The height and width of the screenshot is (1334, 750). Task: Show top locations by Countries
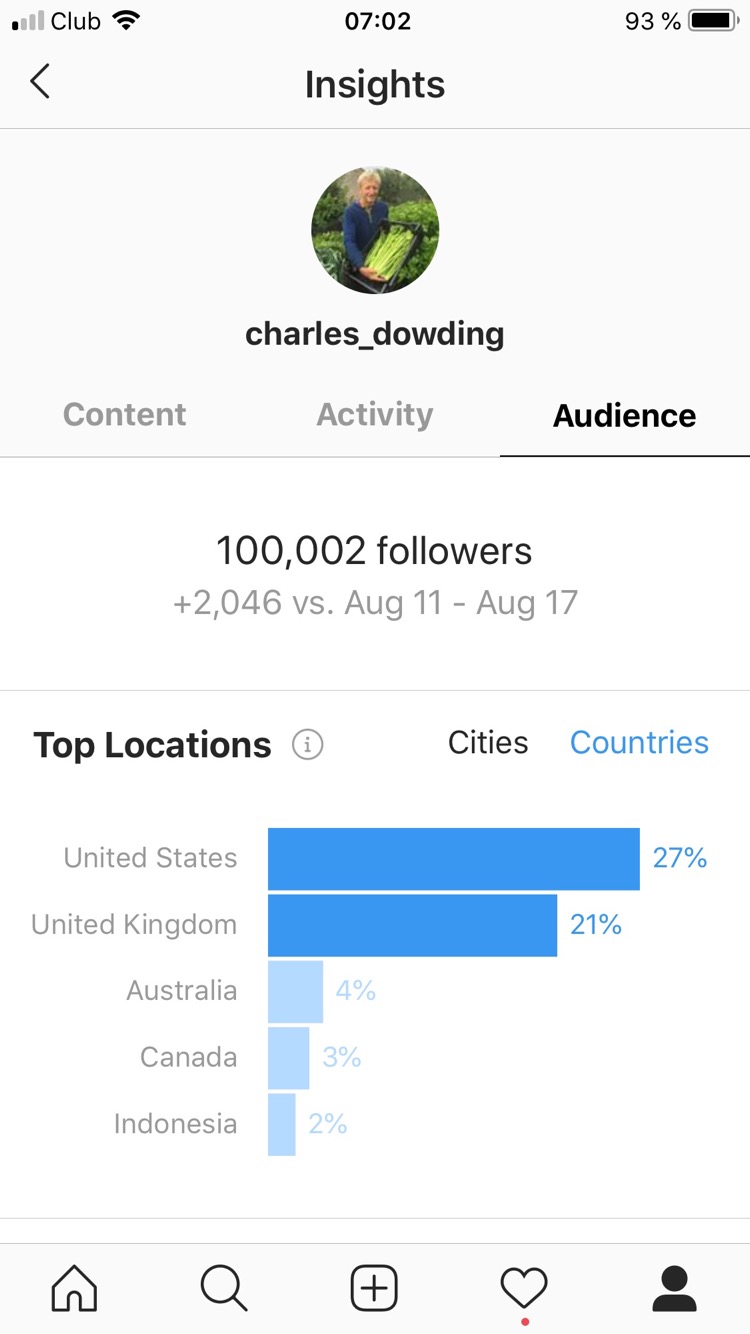click(639, 743)
